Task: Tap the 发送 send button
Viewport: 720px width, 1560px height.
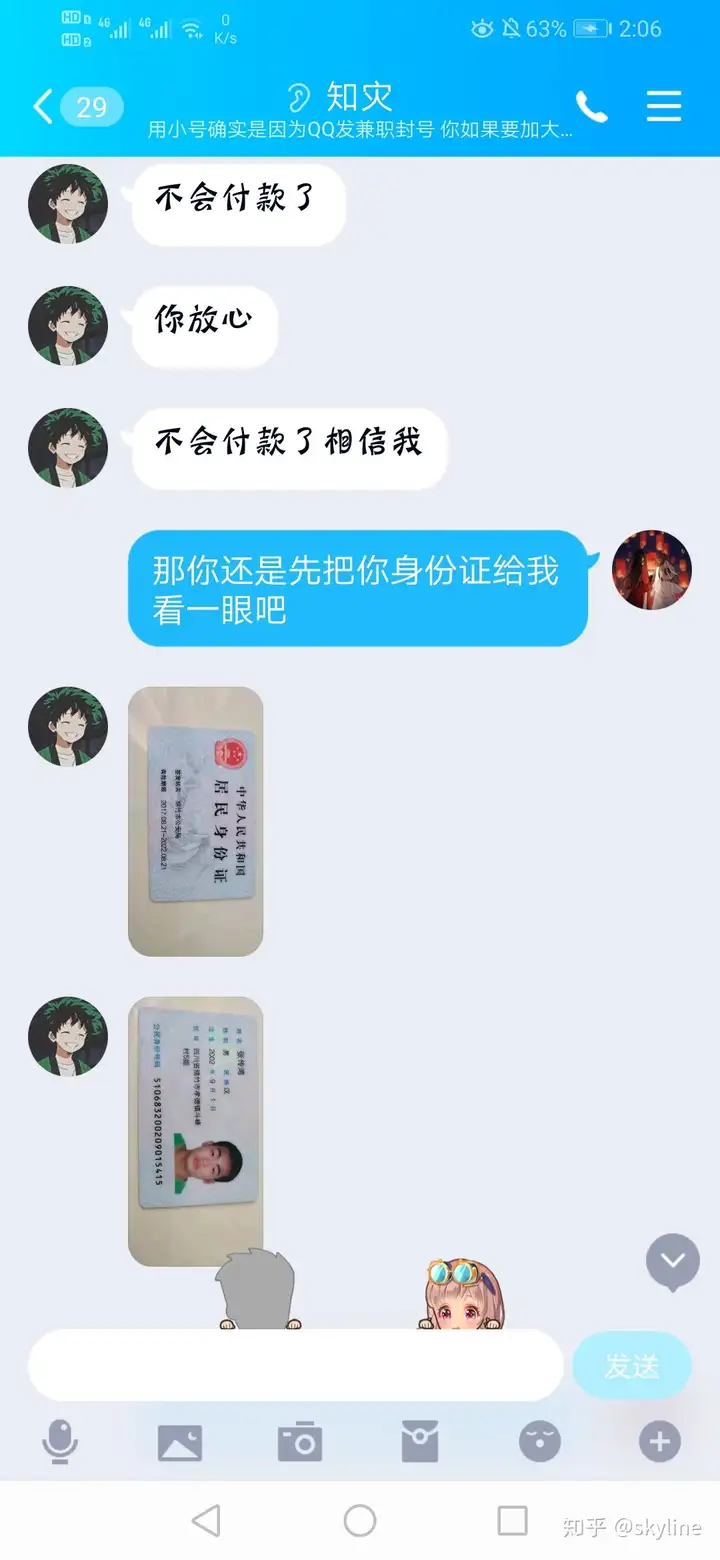Action: tap(631, 1366)
